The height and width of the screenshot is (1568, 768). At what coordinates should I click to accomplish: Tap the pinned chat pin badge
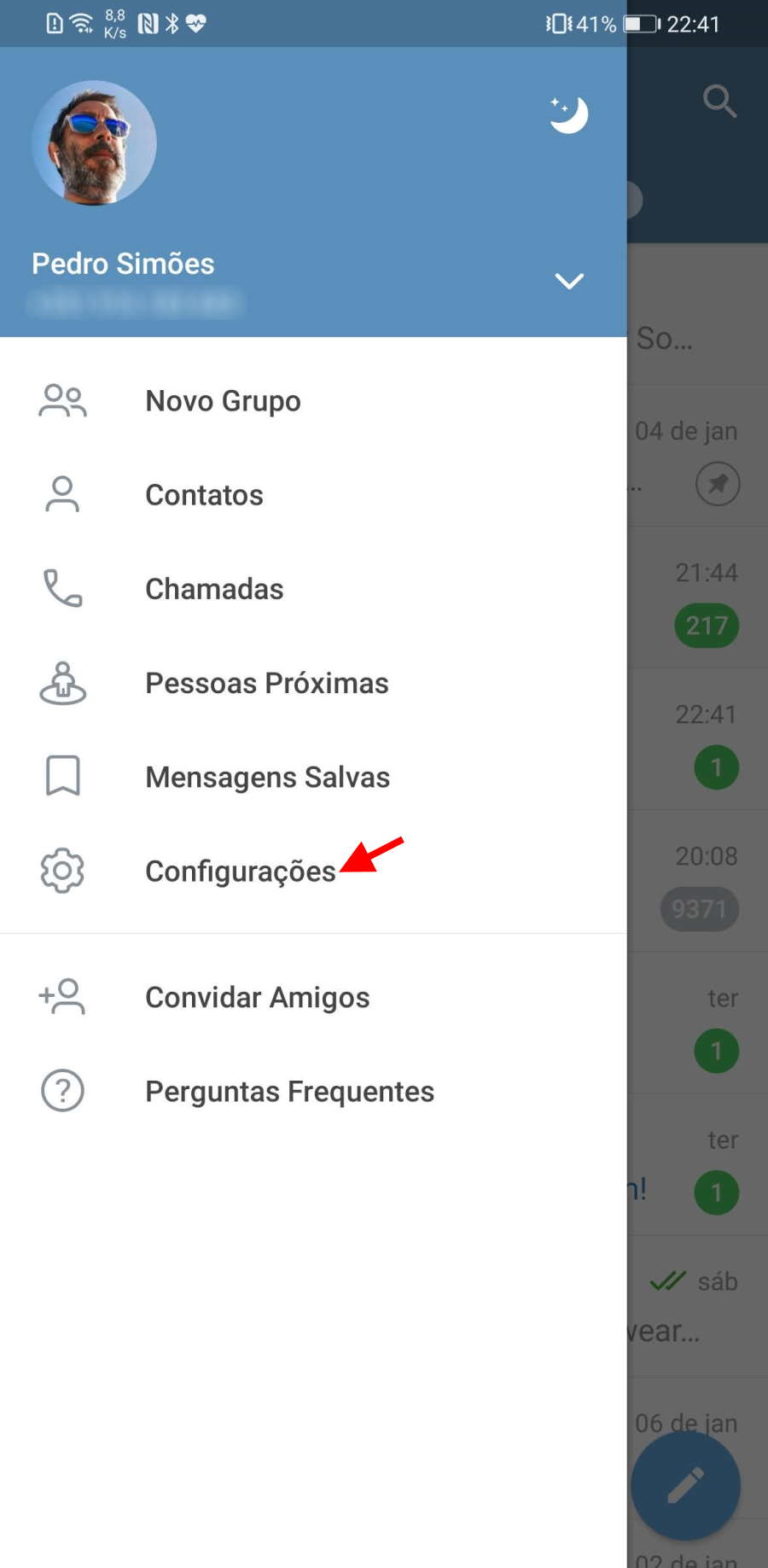point(717,485)
